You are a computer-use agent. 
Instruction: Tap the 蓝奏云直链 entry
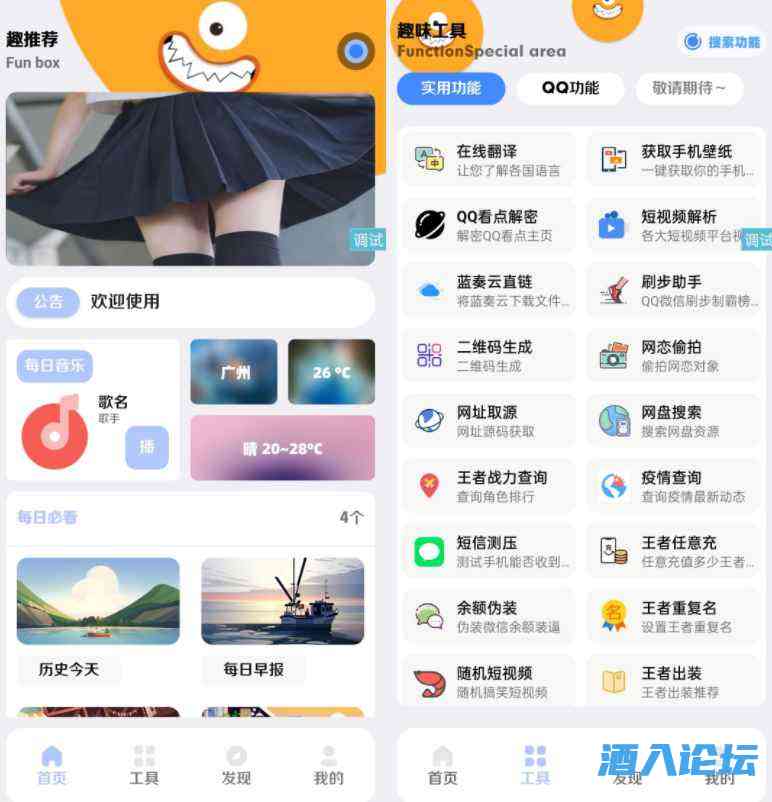[489, 290]
